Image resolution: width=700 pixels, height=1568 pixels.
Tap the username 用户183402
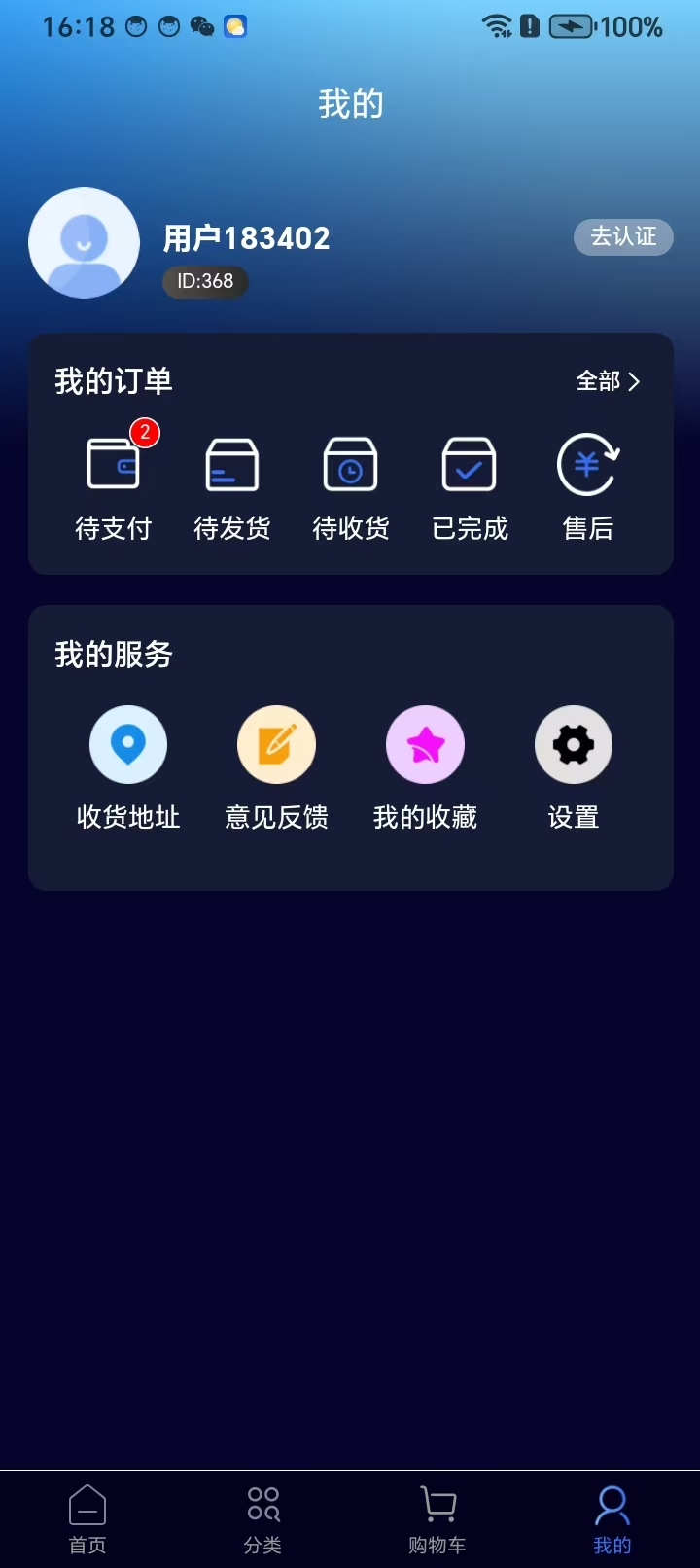[247, 238]
